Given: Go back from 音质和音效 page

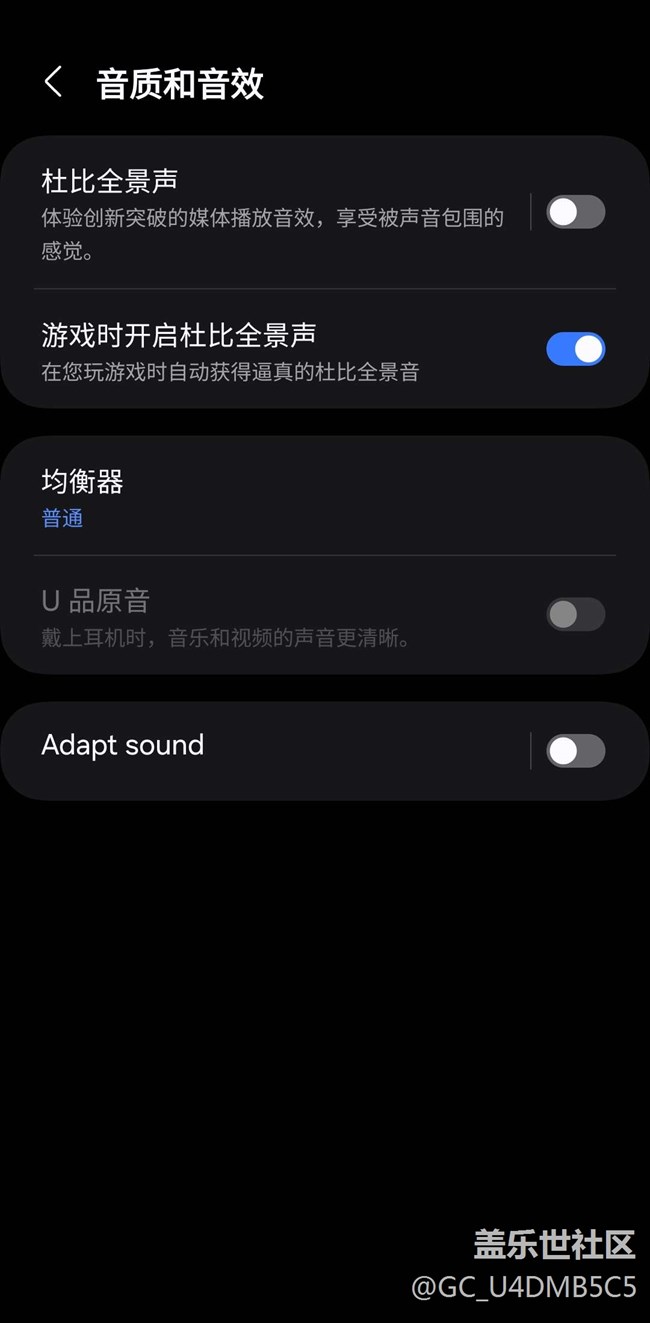Looking at the screenshot, I should (54, 83).
